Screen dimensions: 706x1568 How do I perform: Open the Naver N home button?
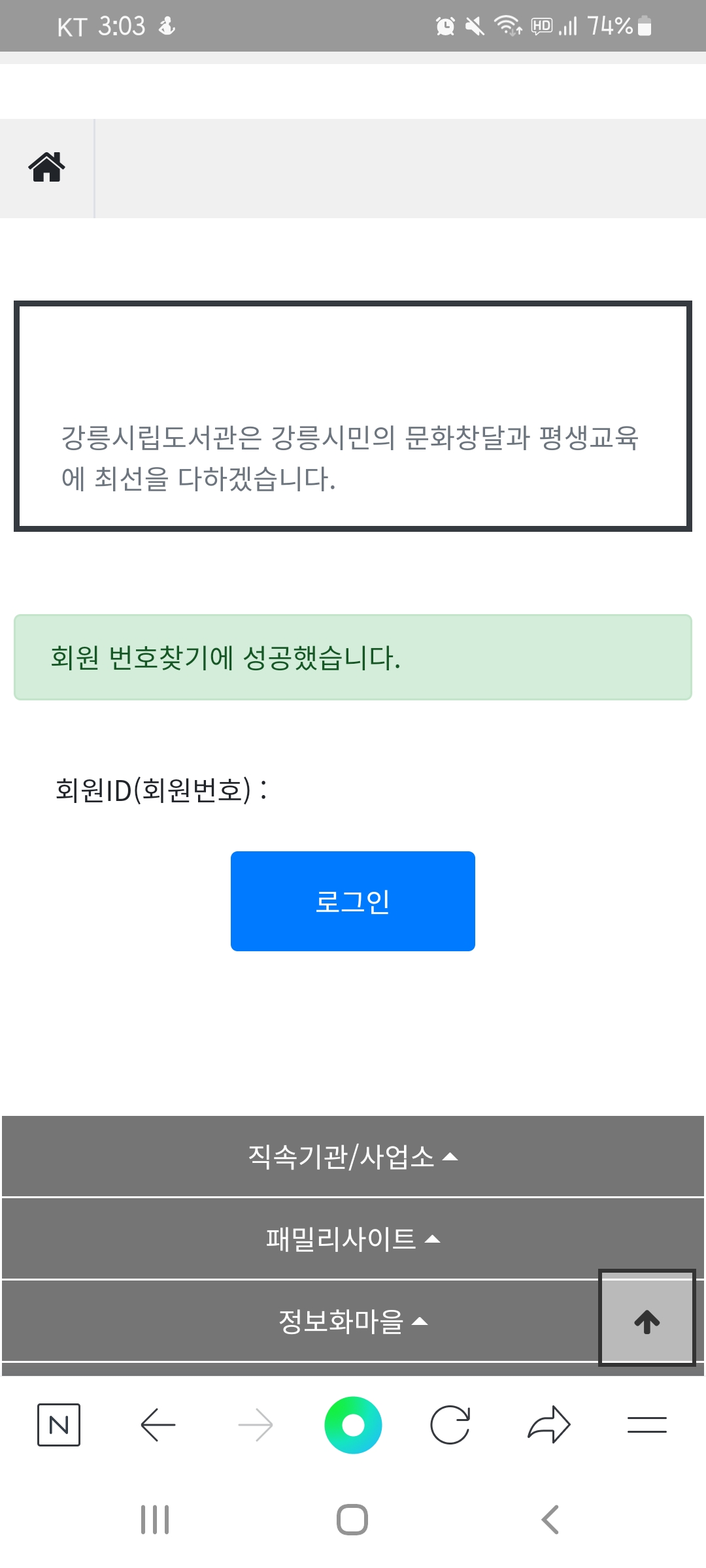coord(59,1424)
